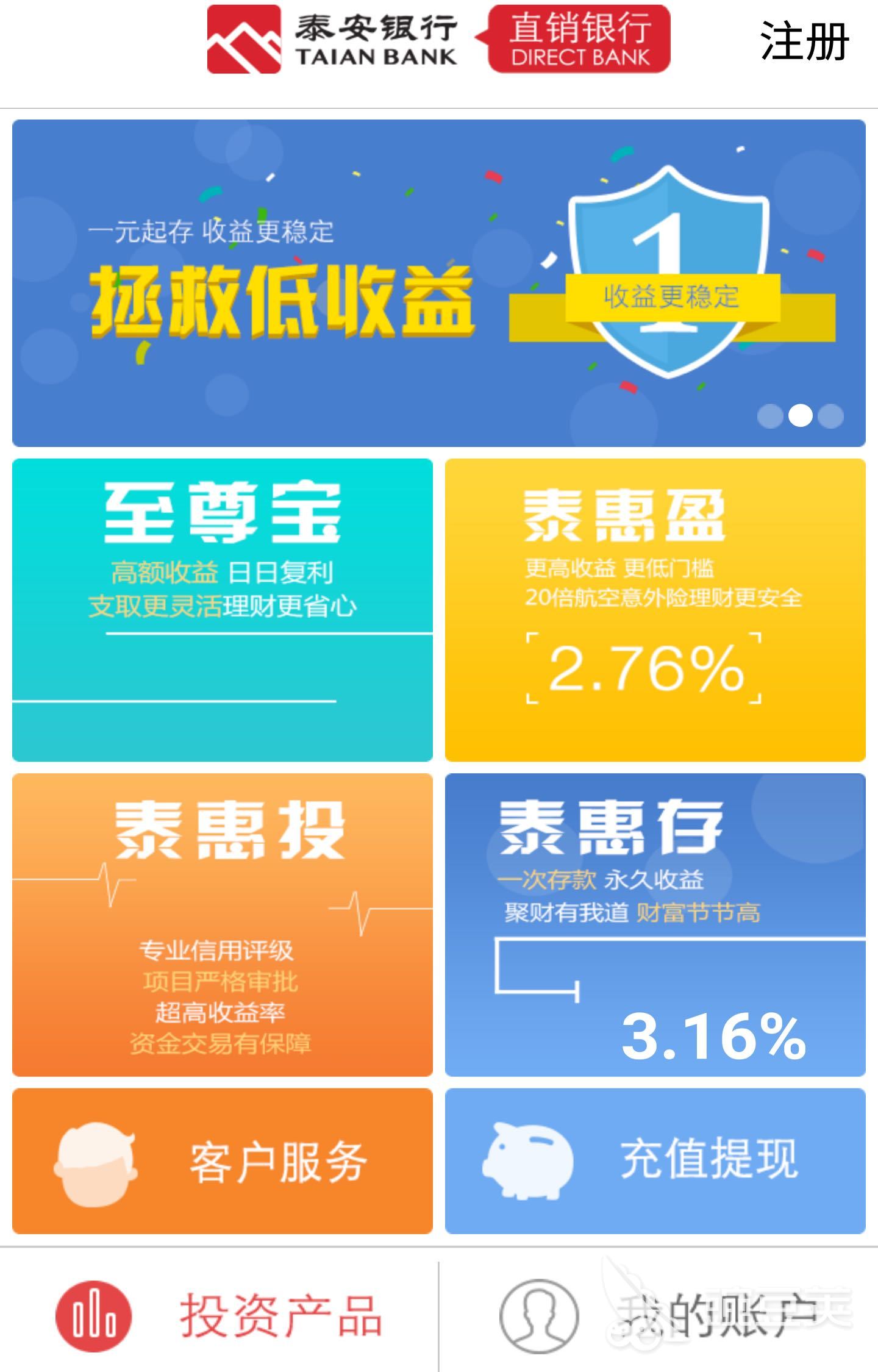Open the 泰惠存 3.16% deposit card
The height and width of the screenshot is (1372, 878).
[655, 924]
